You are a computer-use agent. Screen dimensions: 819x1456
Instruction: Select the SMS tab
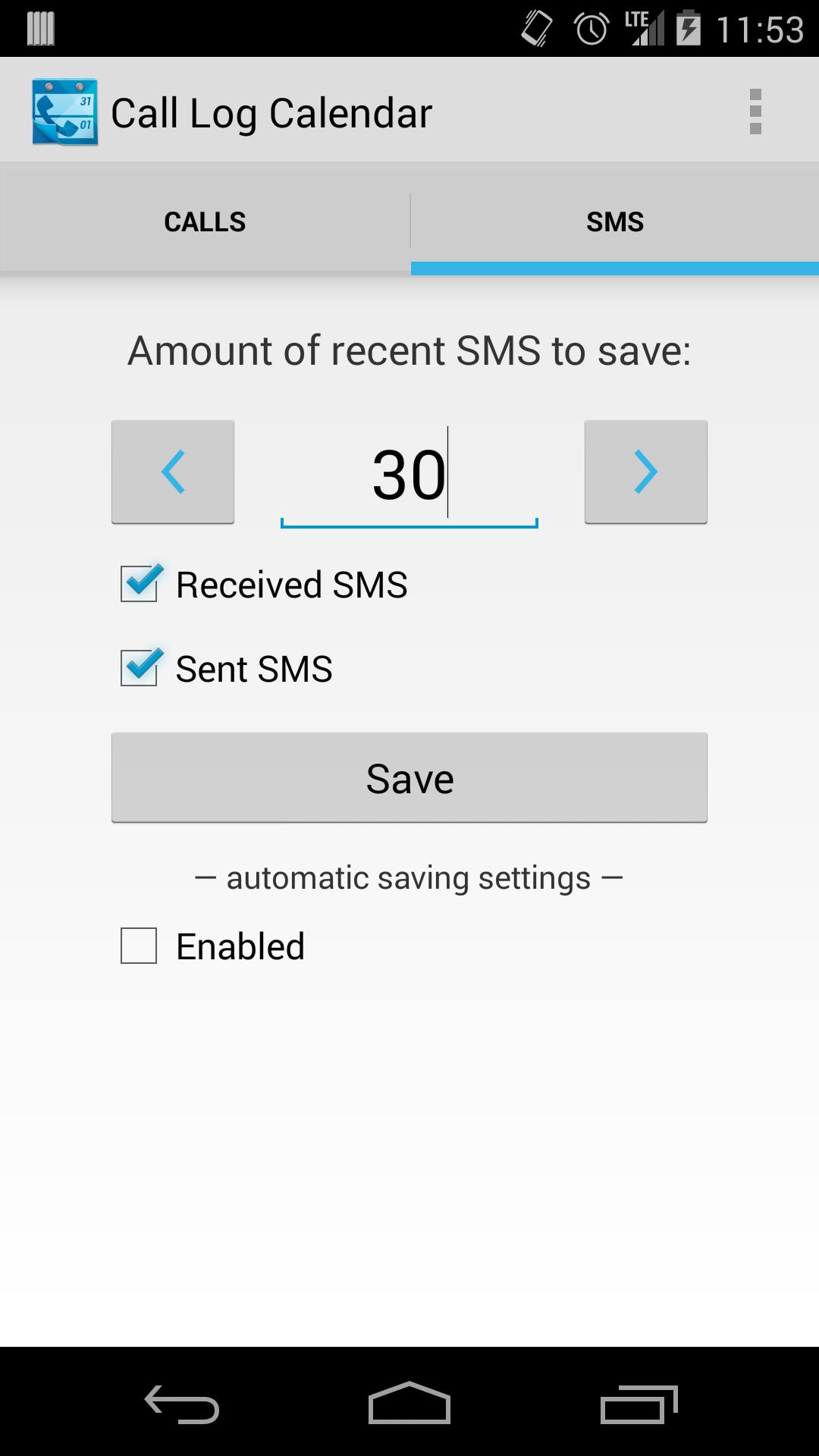click(614, 221)
